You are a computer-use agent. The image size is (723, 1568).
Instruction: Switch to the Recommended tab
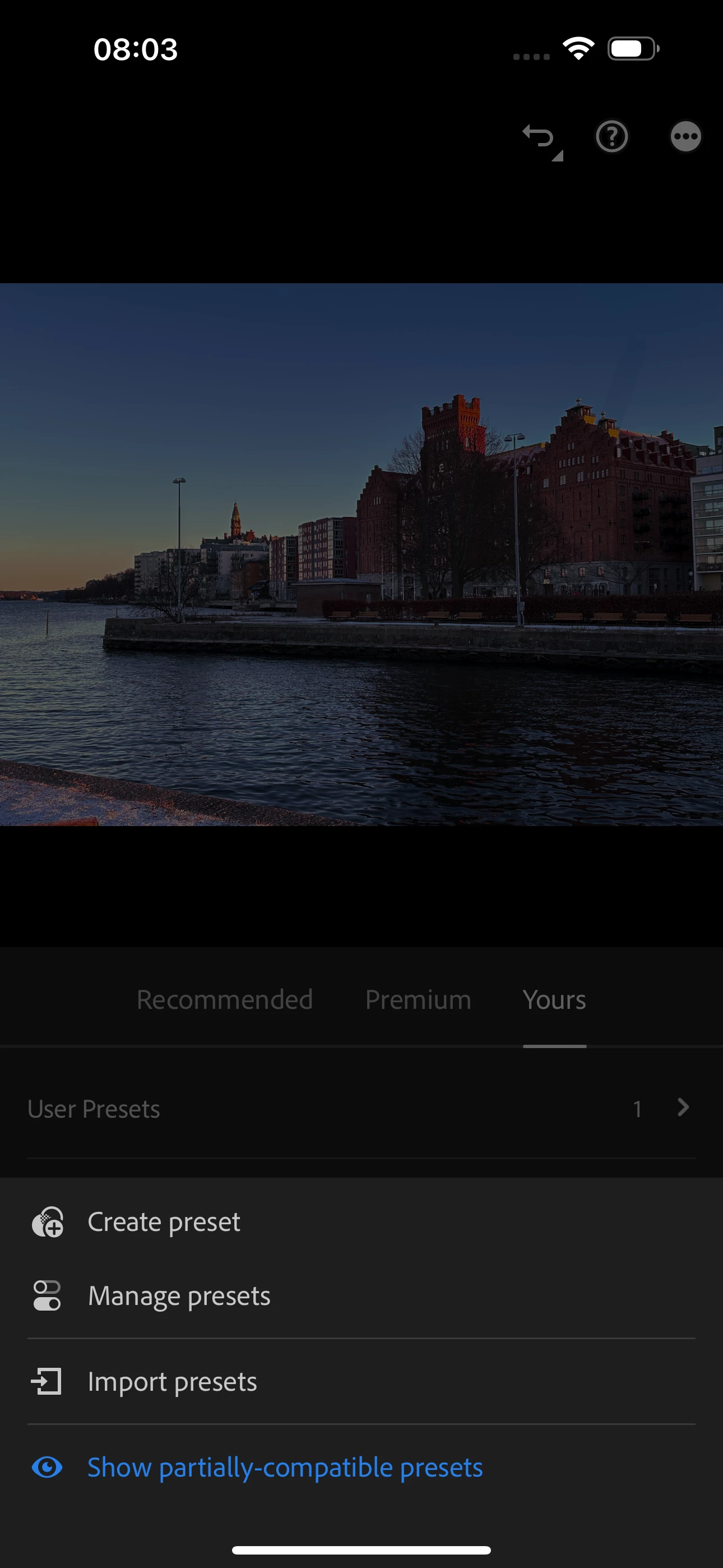(225, 999)
